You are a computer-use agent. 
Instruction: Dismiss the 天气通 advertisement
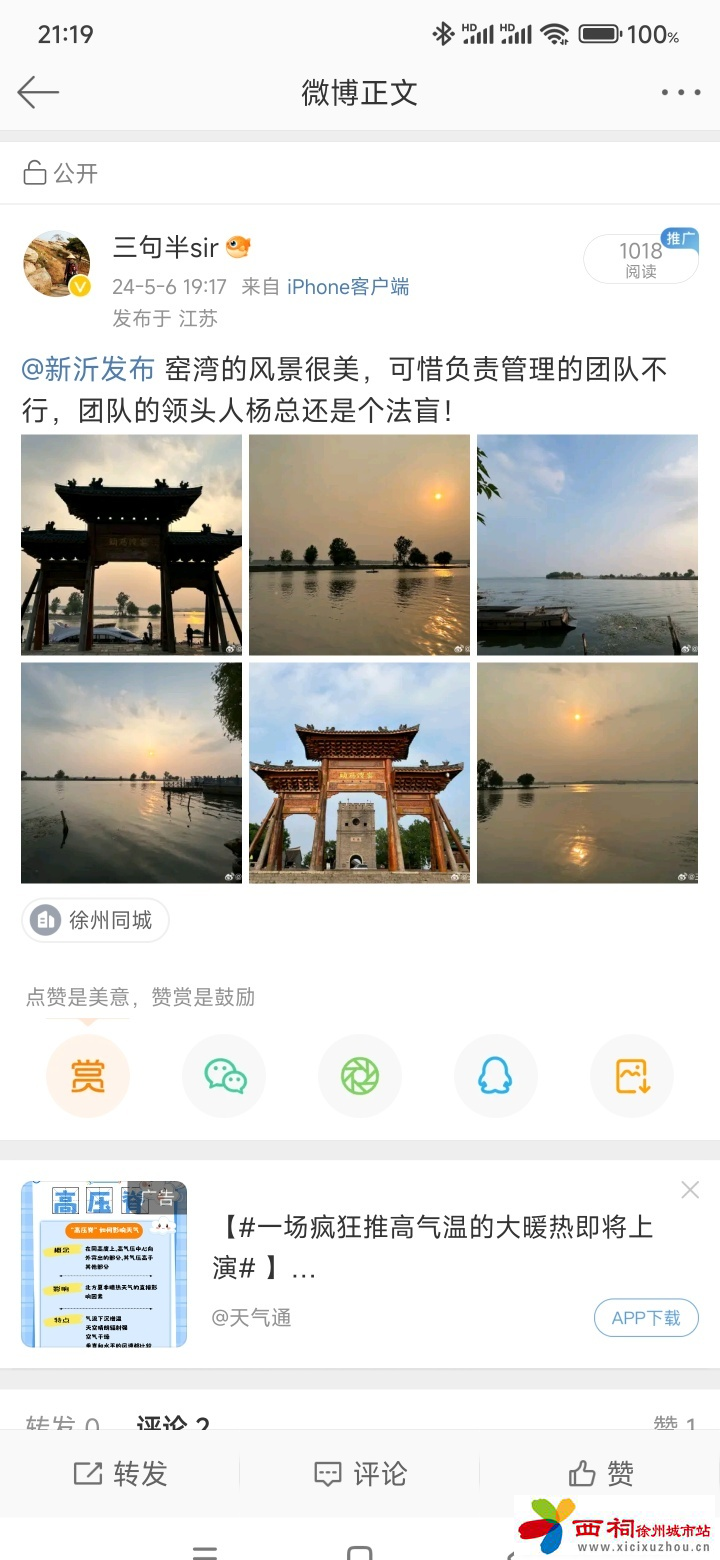[690, 1190]
